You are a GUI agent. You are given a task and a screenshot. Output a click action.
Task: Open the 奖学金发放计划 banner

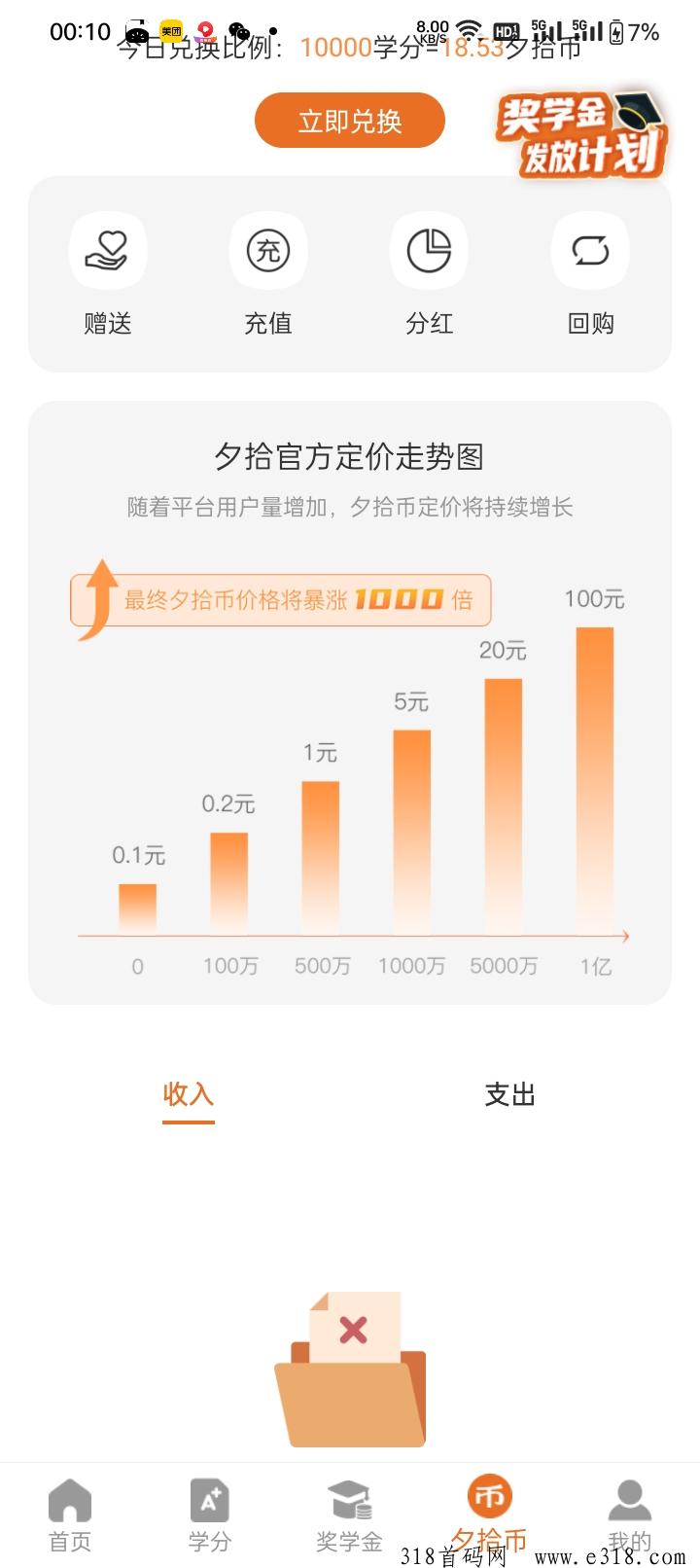pos(582,135)
